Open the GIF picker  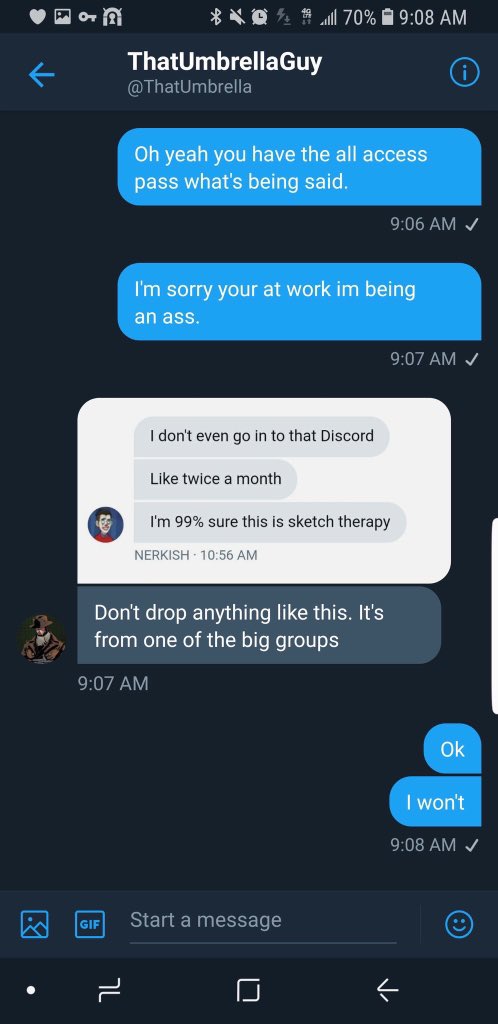coord(89,924)
